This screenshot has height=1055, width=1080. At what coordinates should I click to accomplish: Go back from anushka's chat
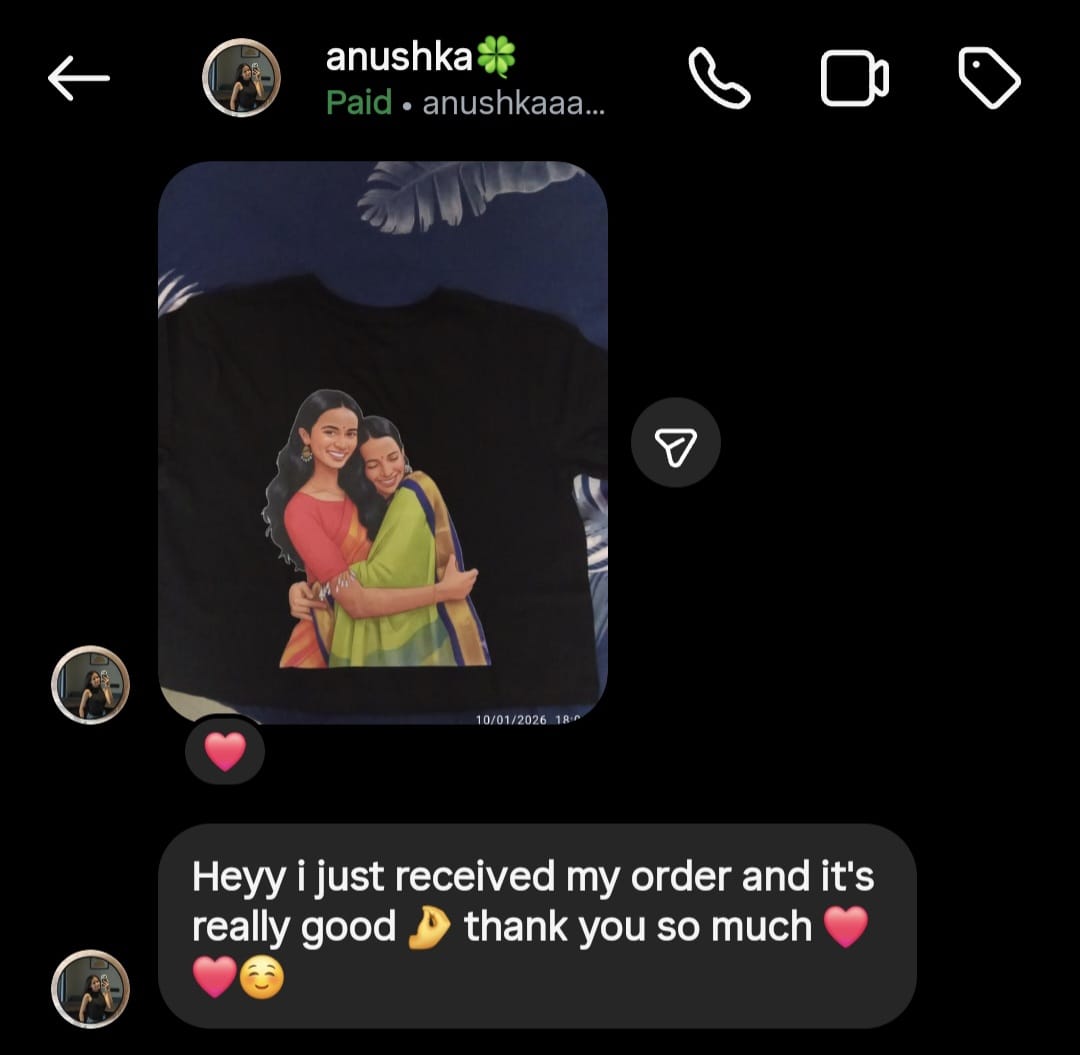point(78,79)
